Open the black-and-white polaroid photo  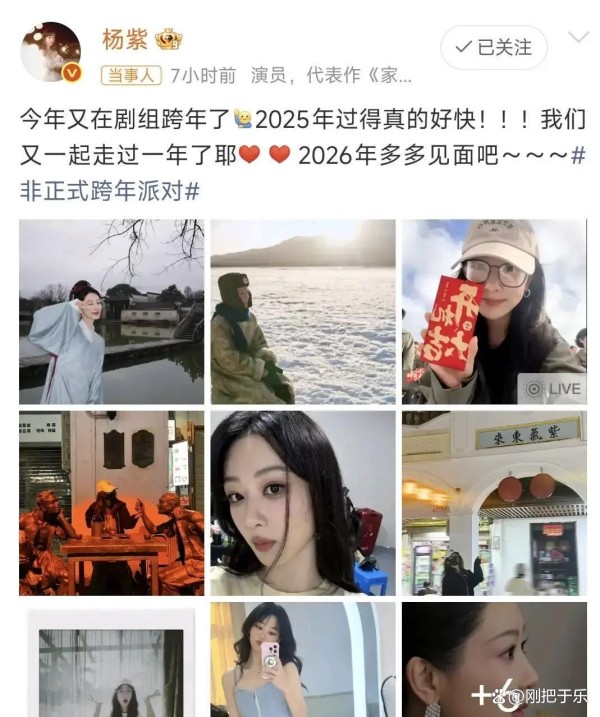(111, 660)
